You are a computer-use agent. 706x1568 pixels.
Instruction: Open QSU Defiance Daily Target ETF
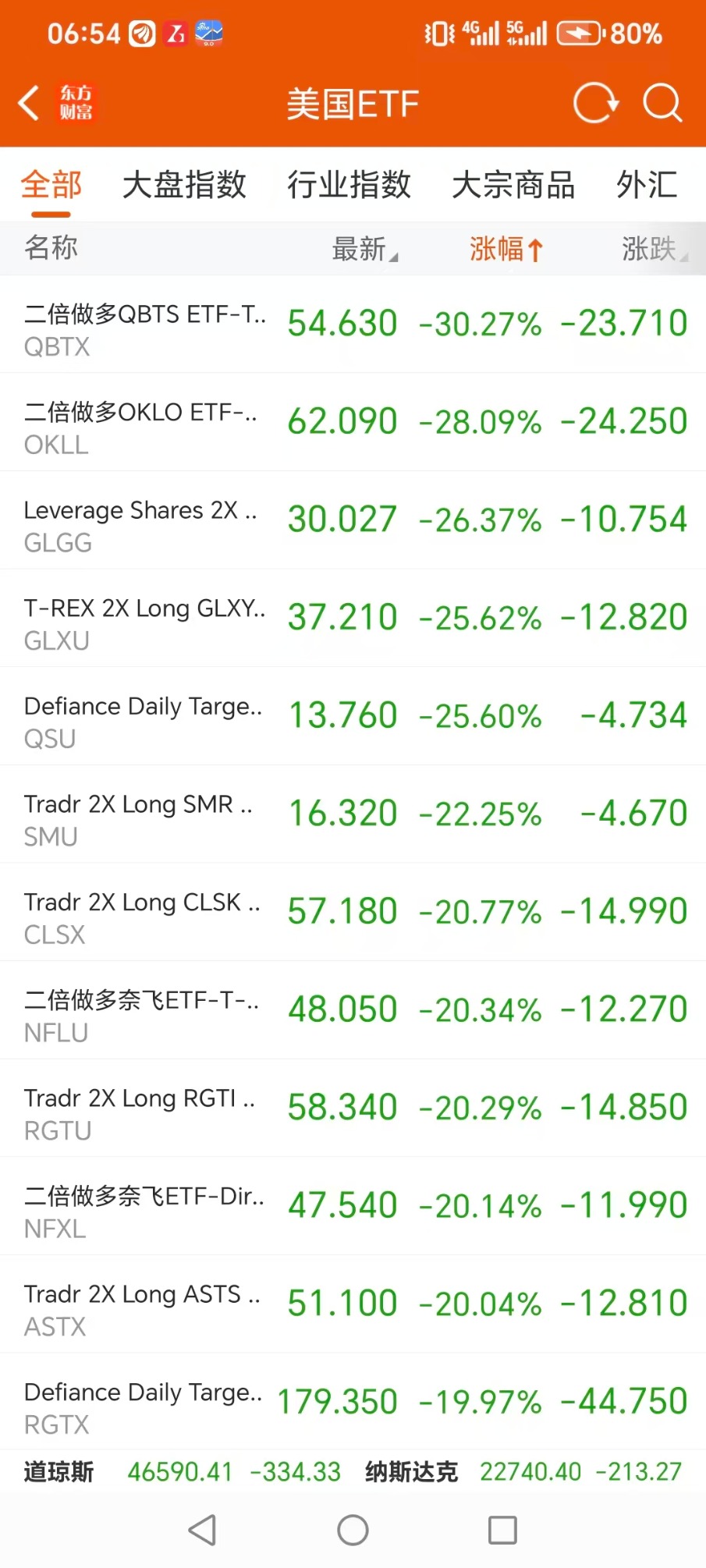[x=353, y=716]
